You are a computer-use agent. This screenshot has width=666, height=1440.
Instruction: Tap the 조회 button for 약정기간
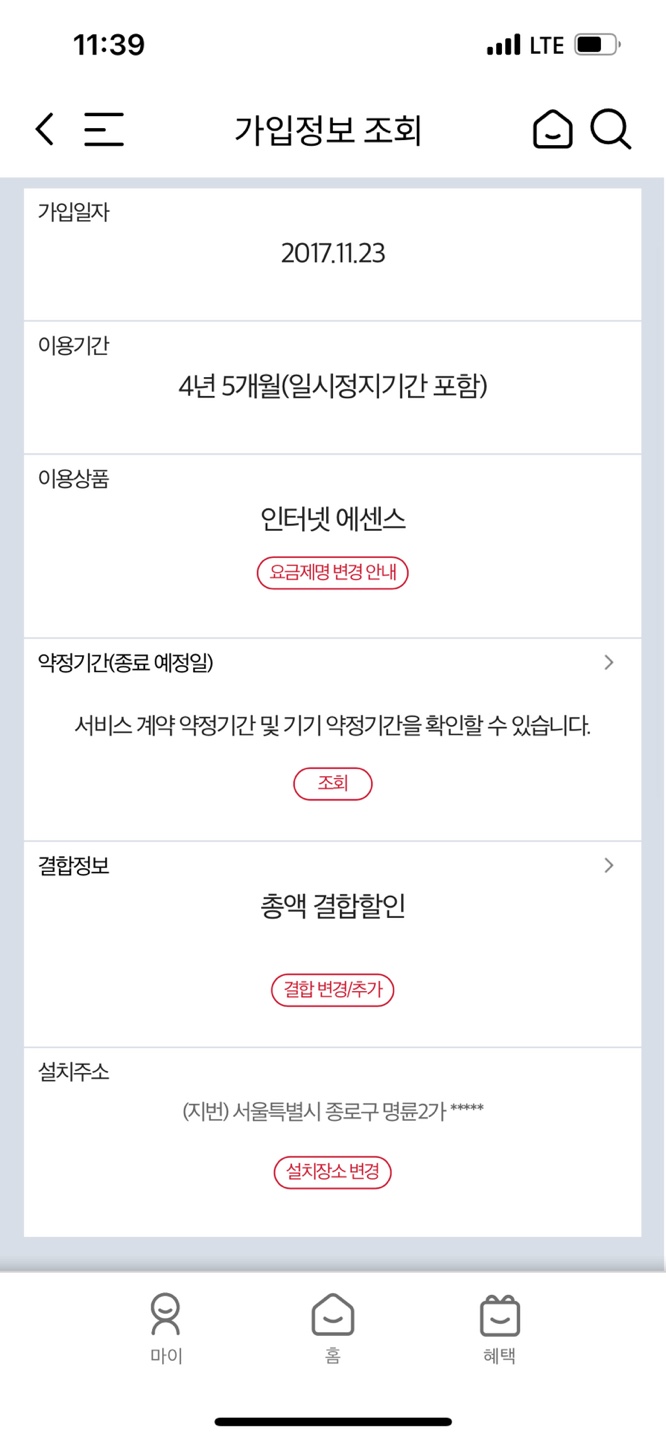tap(333, 784)
